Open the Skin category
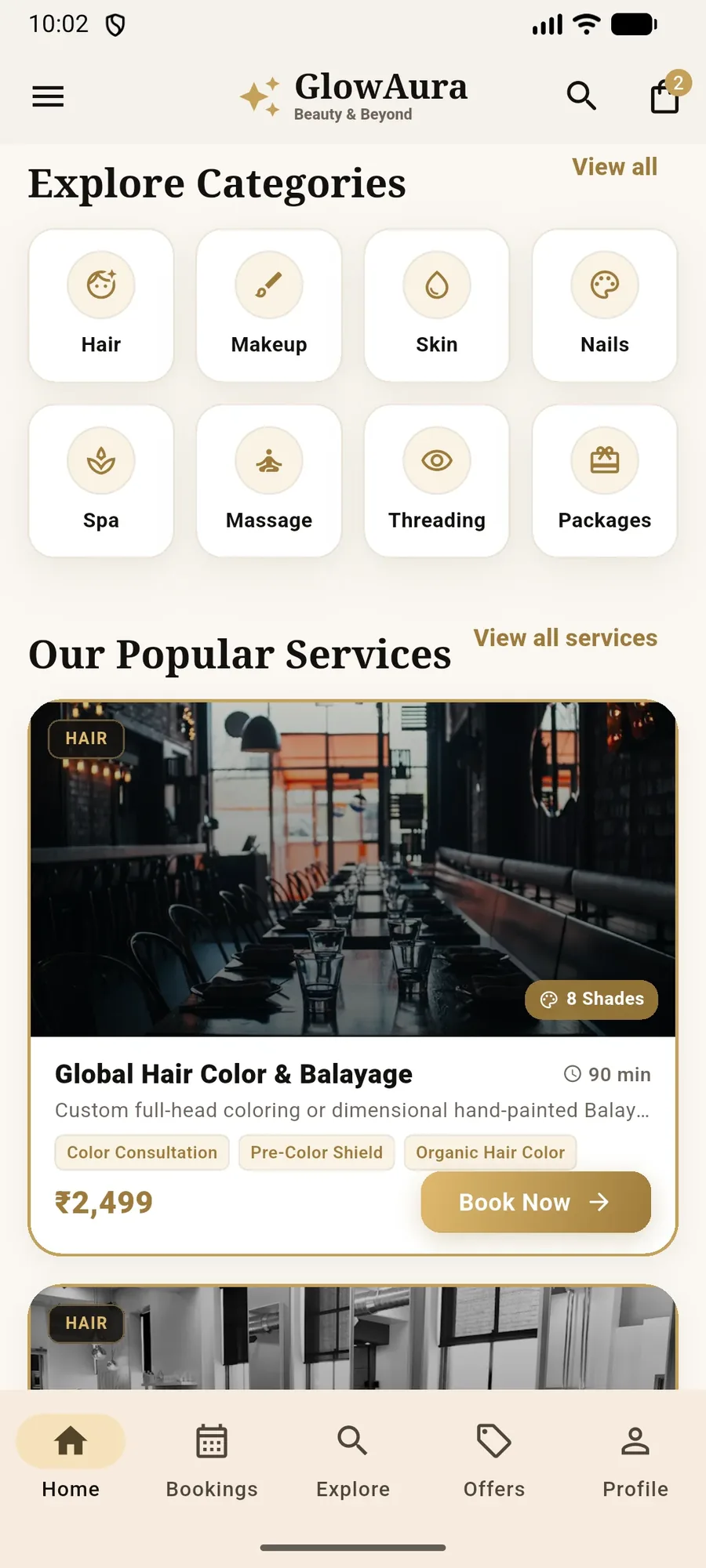This screenshot has width=706, height=1568. point(437,306)
